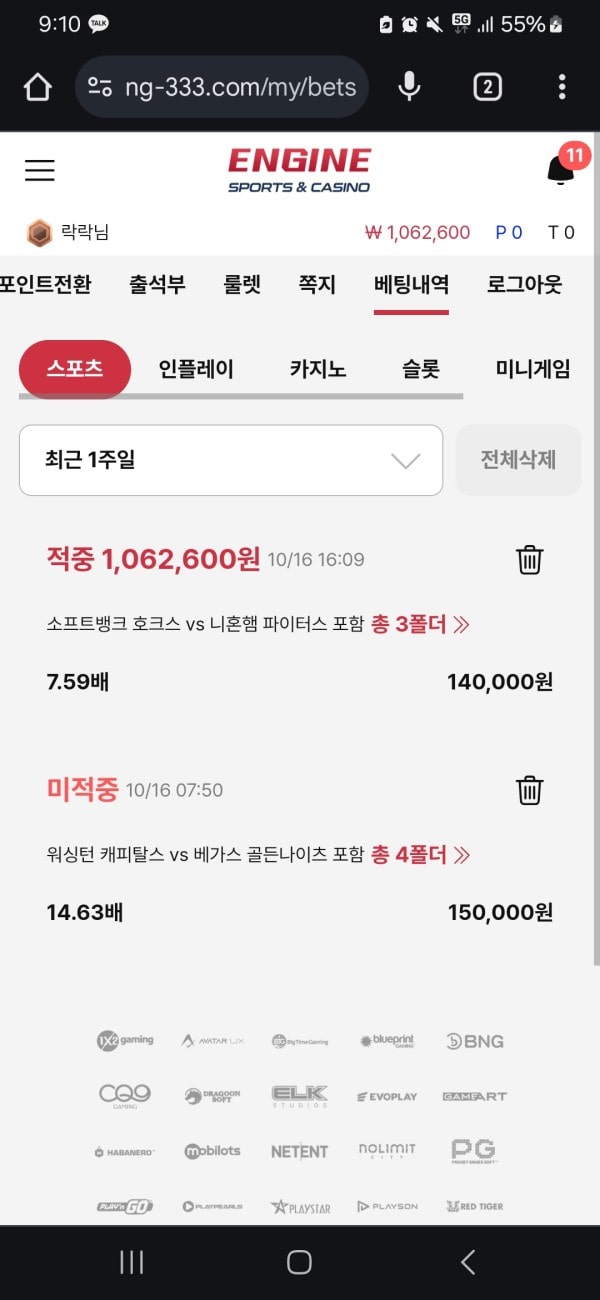Open the 출석부 menu item
The image size is (600, 1300).
click(157, 284)
